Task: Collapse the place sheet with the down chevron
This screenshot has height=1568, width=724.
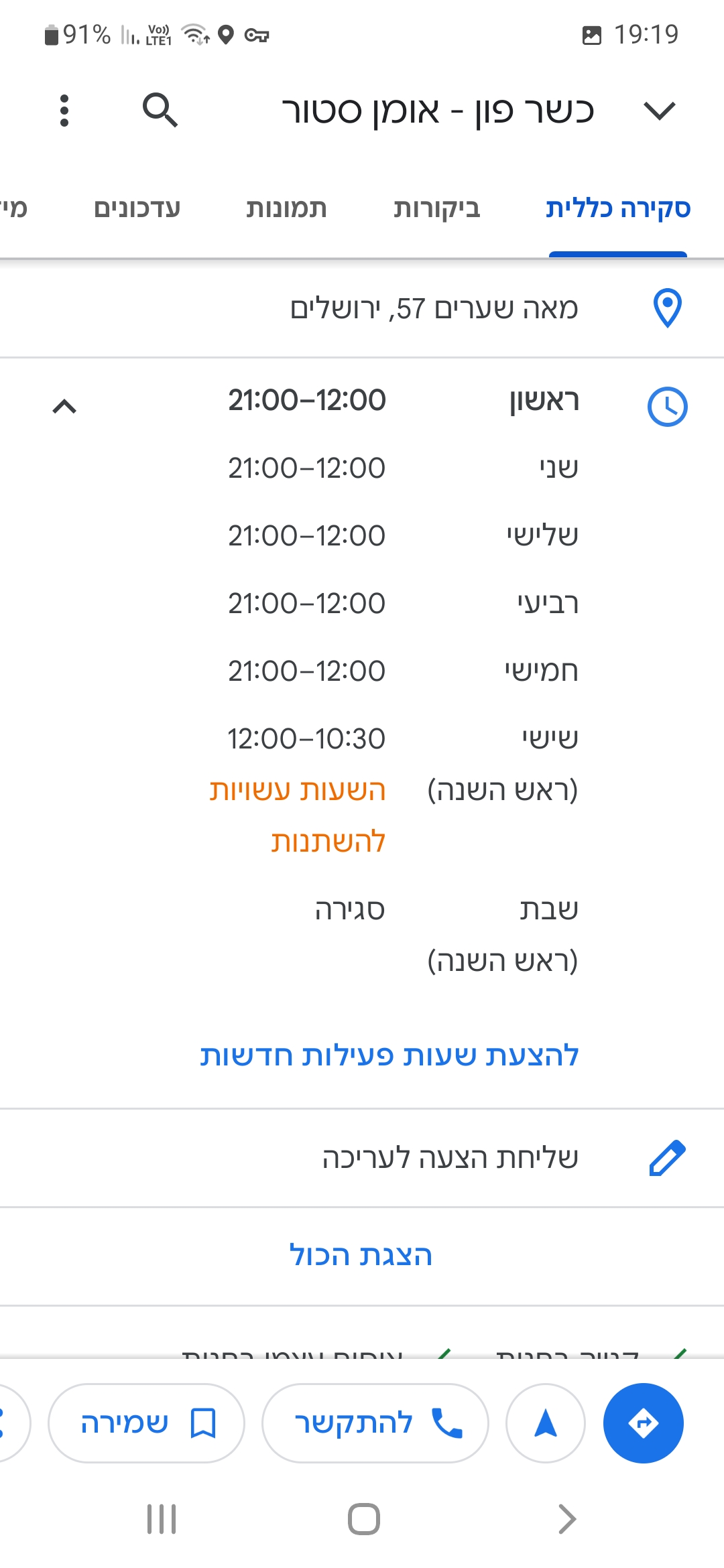Action: [659, 111]
